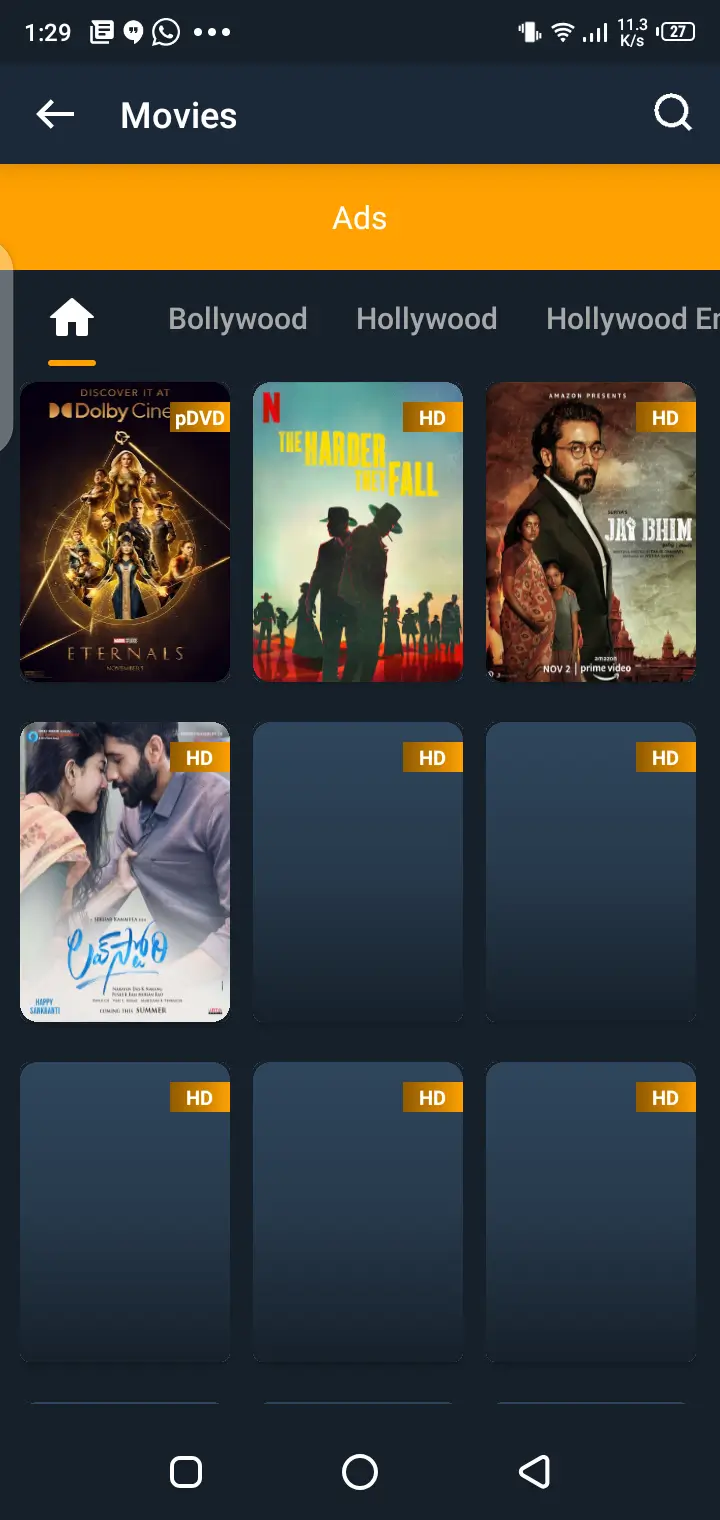Go back using the app bar arrow
720x1520 pixels.
55,115
